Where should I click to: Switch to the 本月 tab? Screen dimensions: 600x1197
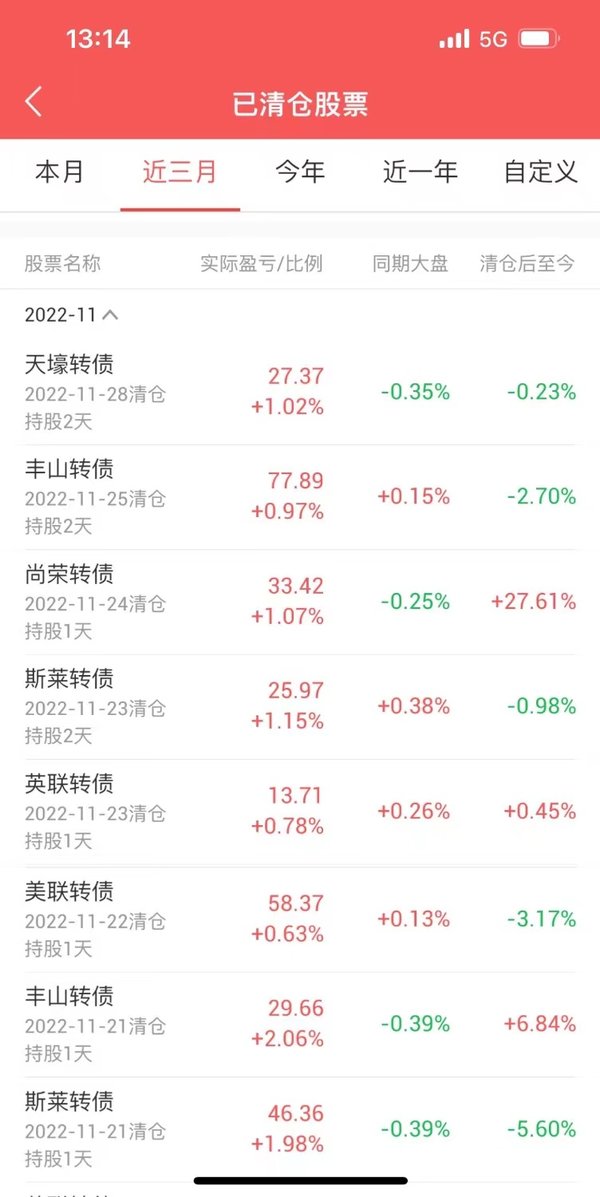pyautogui.click(x=60, y=172)
